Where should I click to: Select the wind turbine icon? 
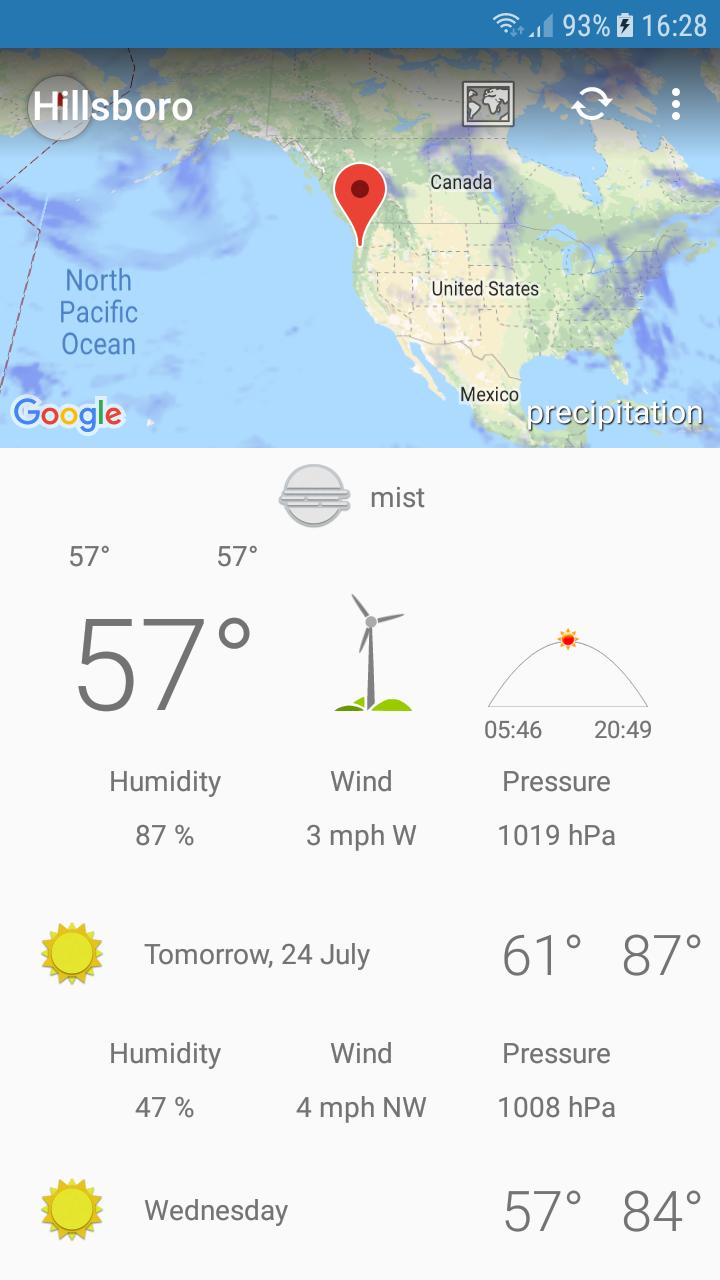(x=369, y=651)
